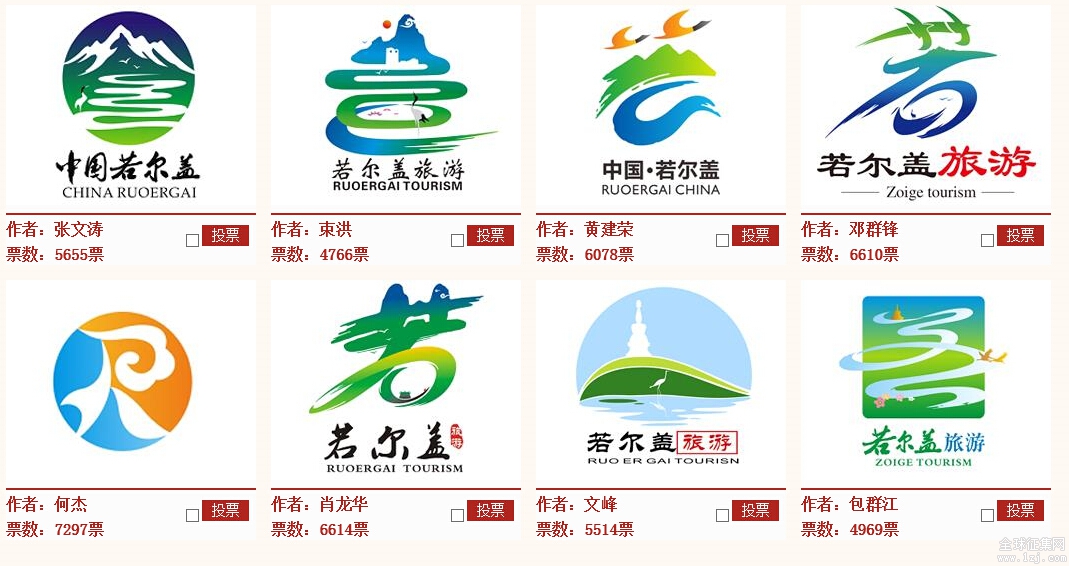The width and height of the screenshot is (1069, 566).
Task: Tick the checkbox for 肖龙华's entry
Action: pos(457,515)
